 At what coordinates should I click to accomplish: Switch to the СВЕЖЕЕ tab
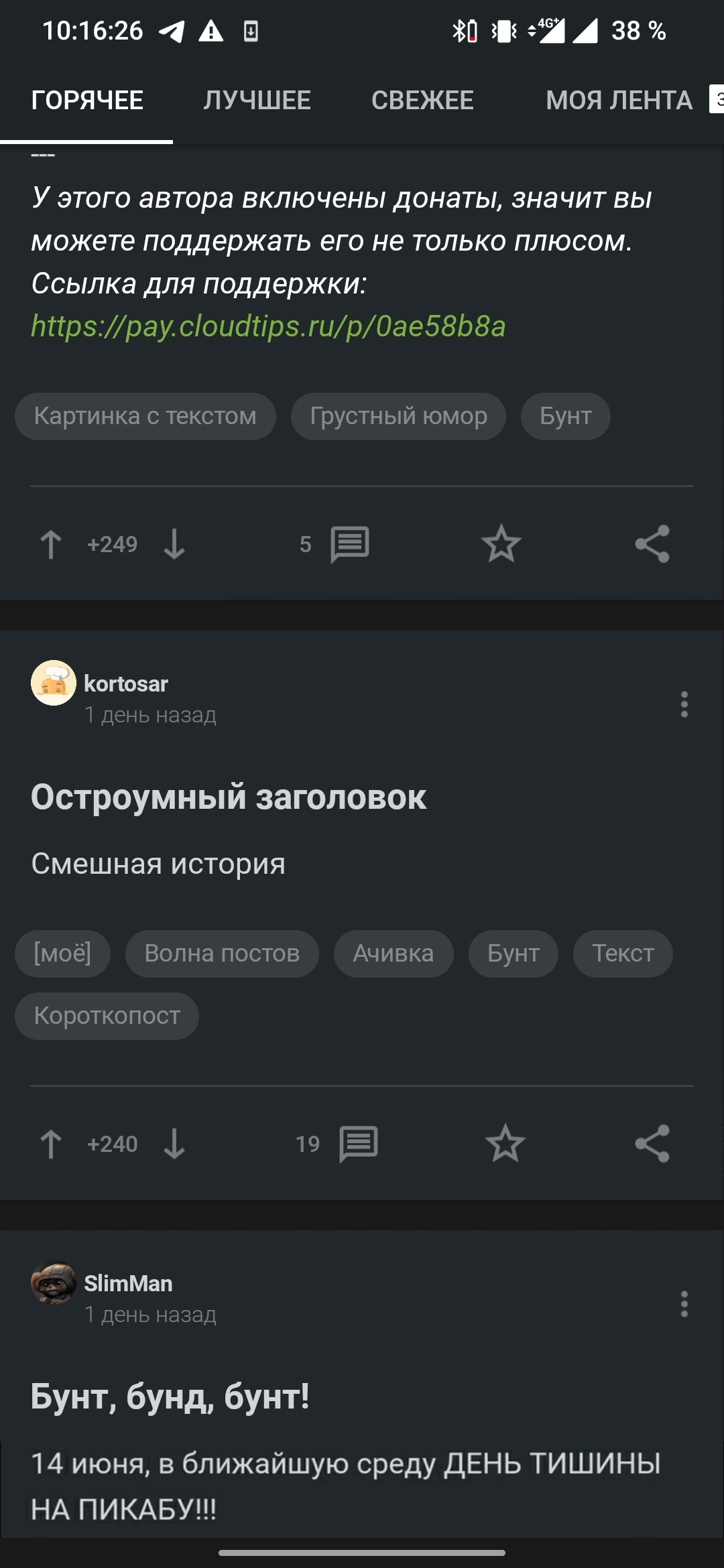click(422, 101)
